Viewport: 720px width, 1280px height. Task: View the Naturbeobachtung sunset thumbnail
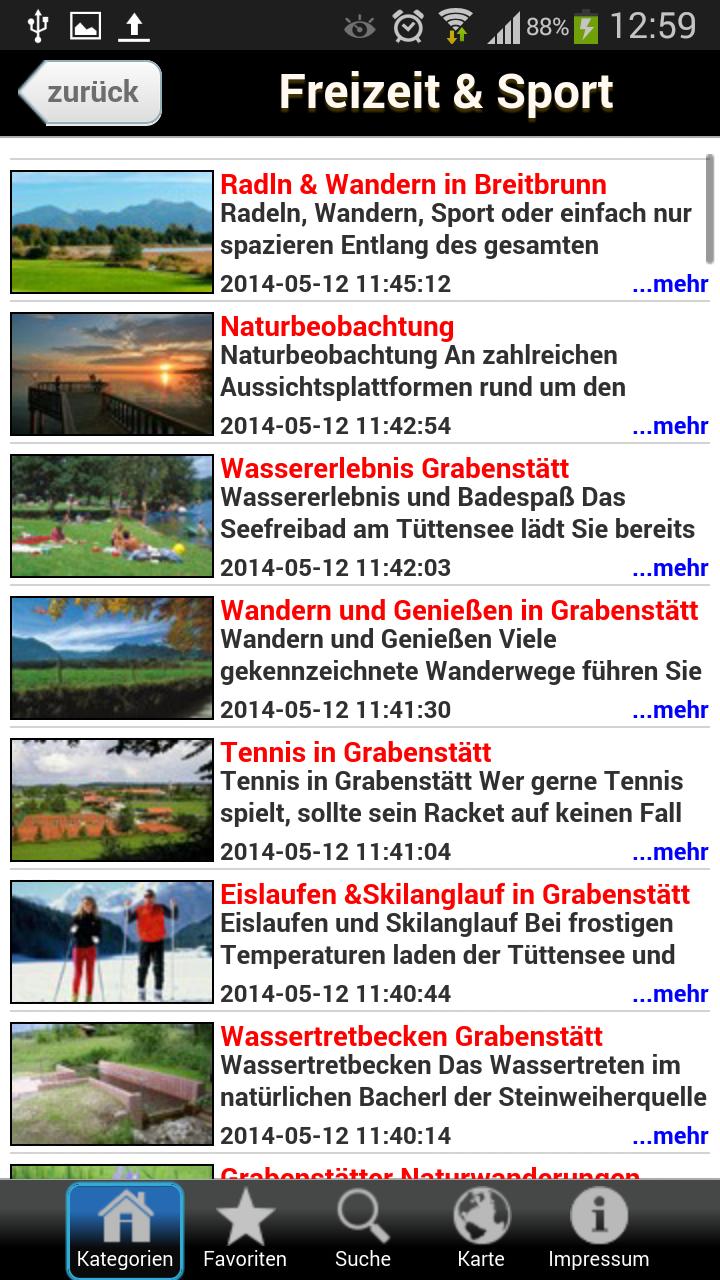[x=112, y=374]
